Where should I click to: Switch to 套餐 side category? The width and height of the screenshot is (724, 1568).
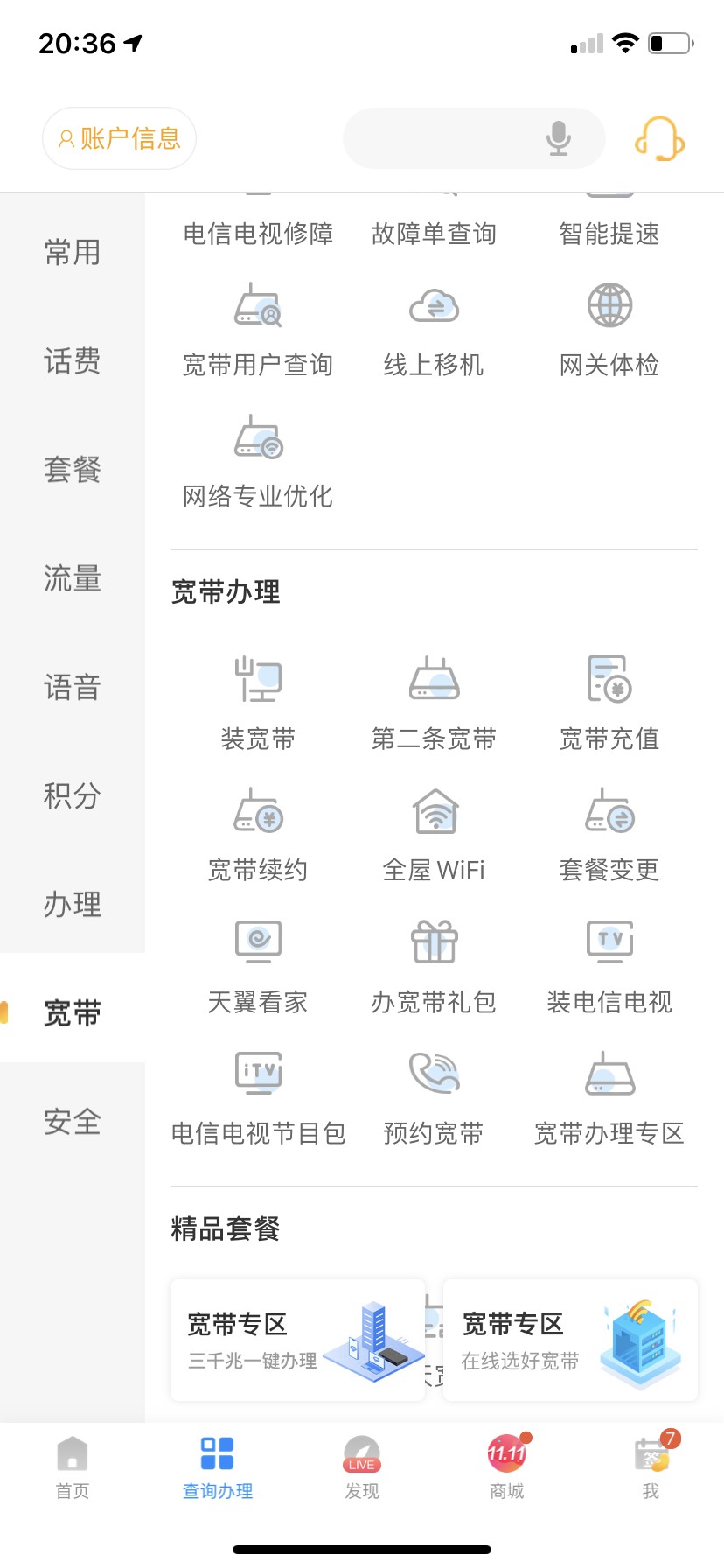coord(73,470)
